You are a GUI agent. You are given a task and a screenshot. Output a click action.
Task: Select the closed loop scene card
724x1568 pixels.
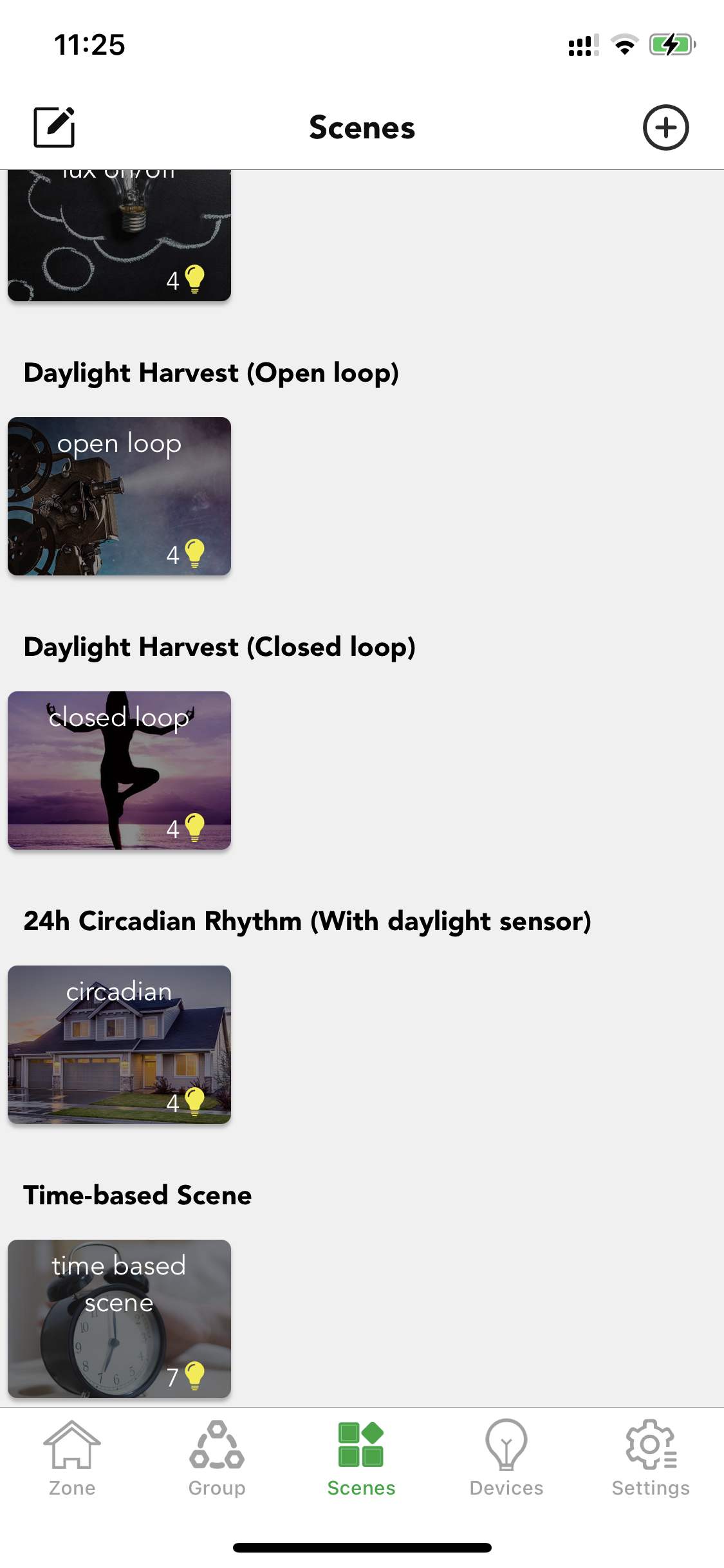click(x=119, y=770)
